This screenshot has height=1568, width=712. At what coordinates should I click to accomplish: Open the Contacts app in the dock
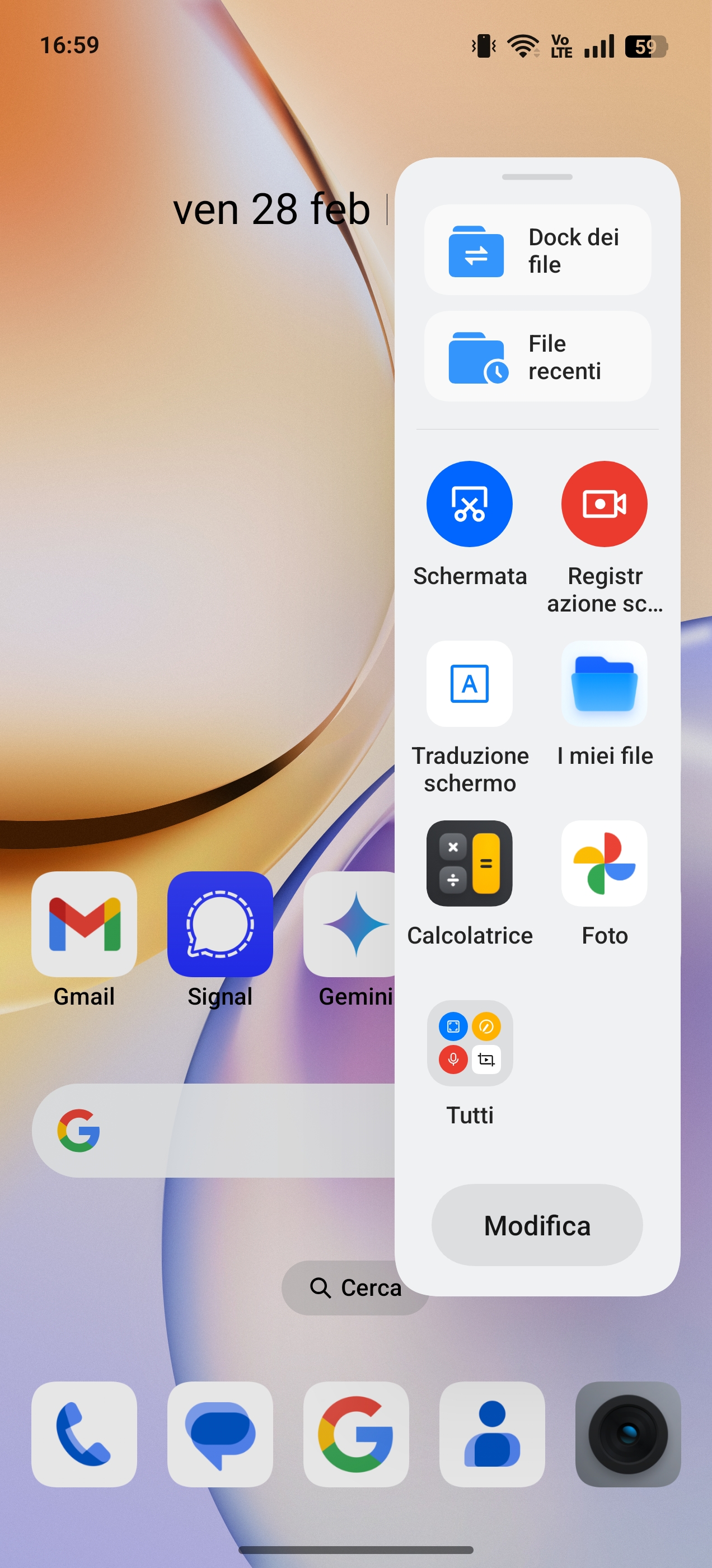click(x=491, y=1434)
